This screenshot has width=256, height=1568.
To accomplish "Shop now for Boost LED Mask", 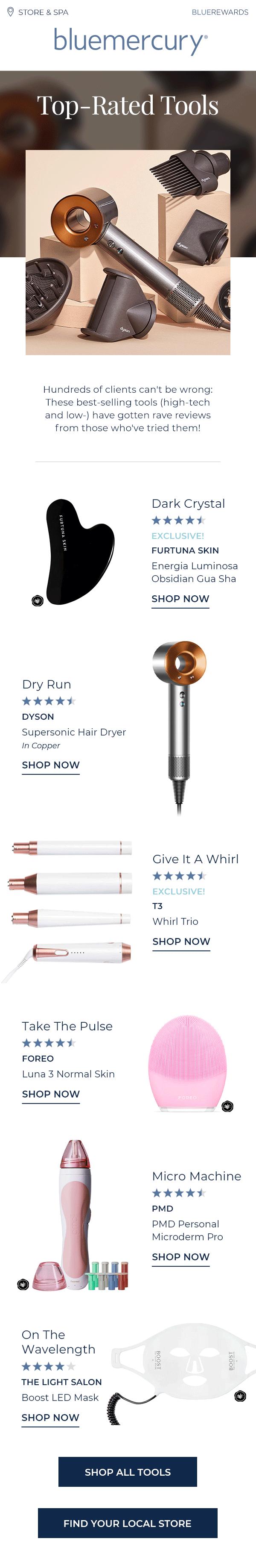I will [x=50, y=1418].
